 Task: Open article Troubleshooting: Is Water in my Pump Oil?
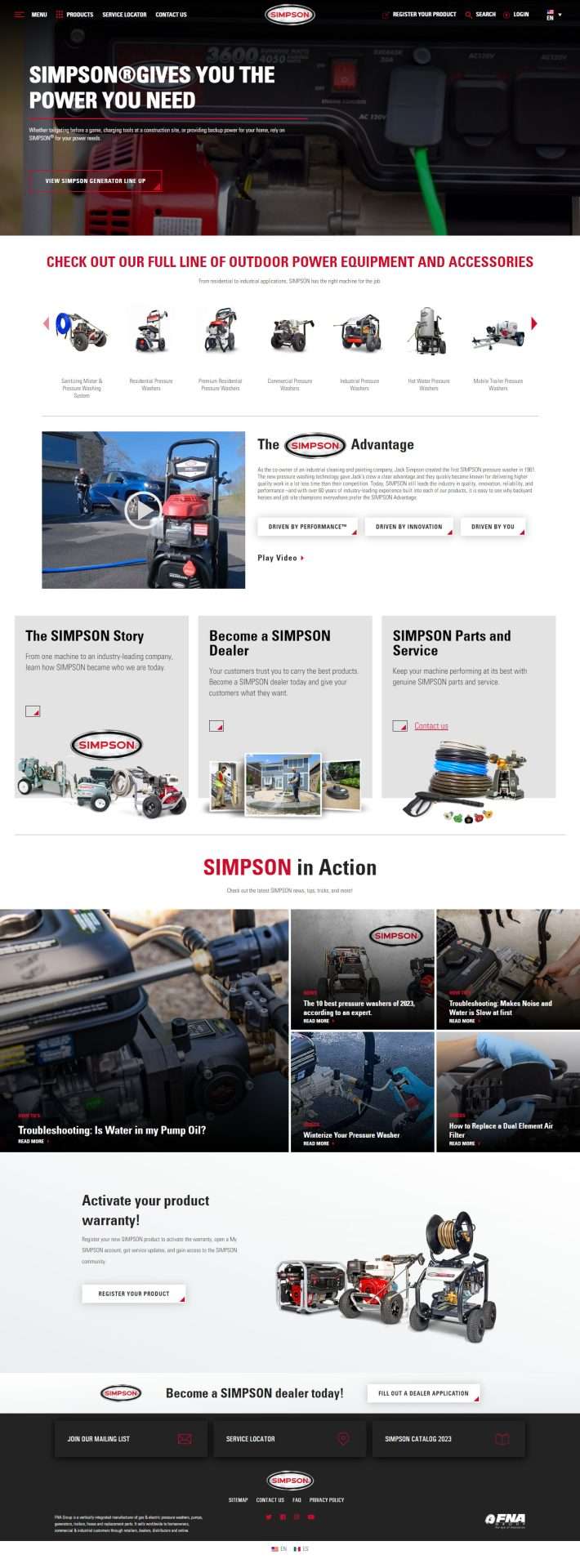(112, 1130)
